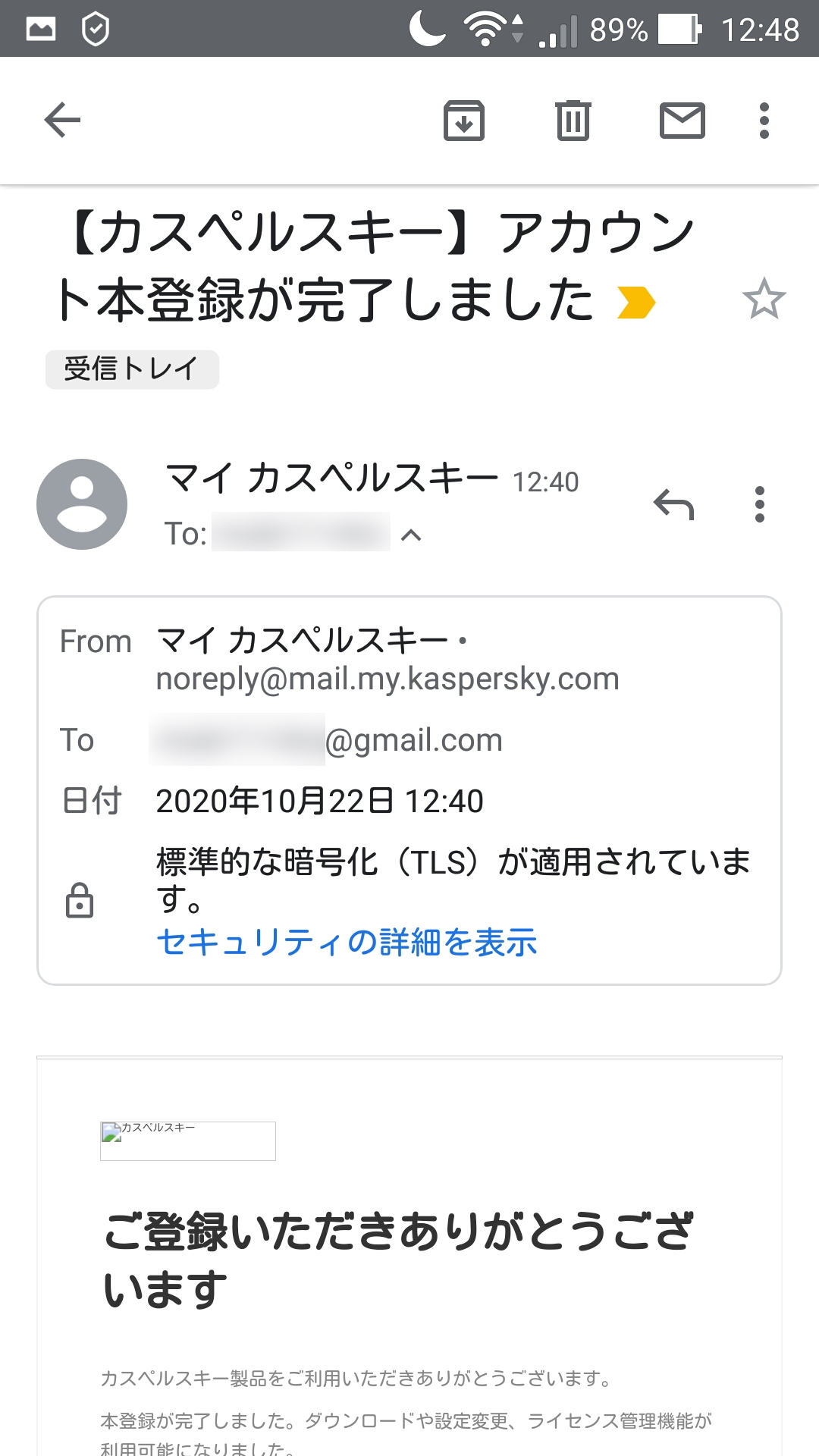Tap the sender avatar icon
The height and width of the screenshot is (1456, 819).
82,504
